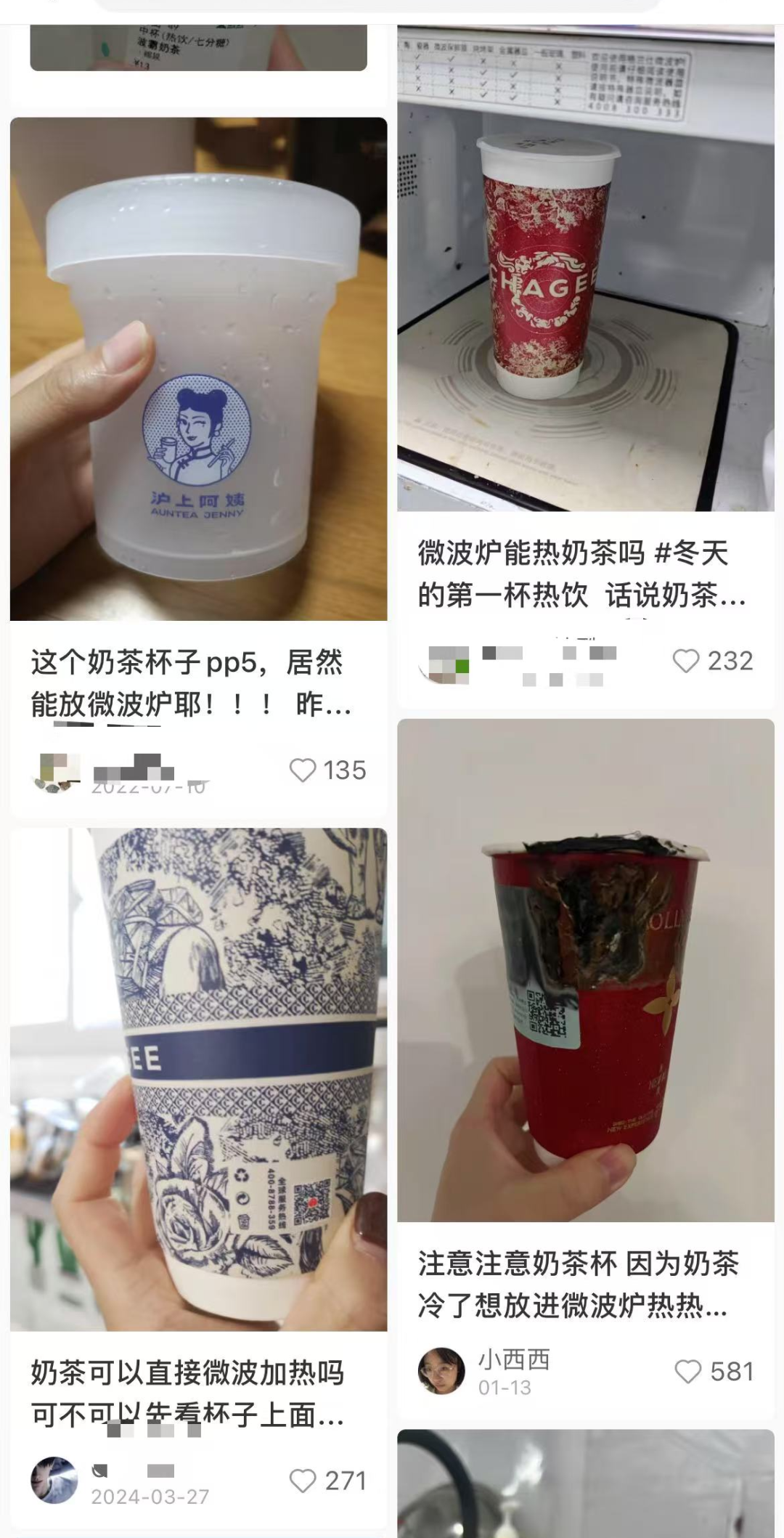Like 小西西's burnt cup post
Screen dimensions: 784x1538
(687, 1372)
